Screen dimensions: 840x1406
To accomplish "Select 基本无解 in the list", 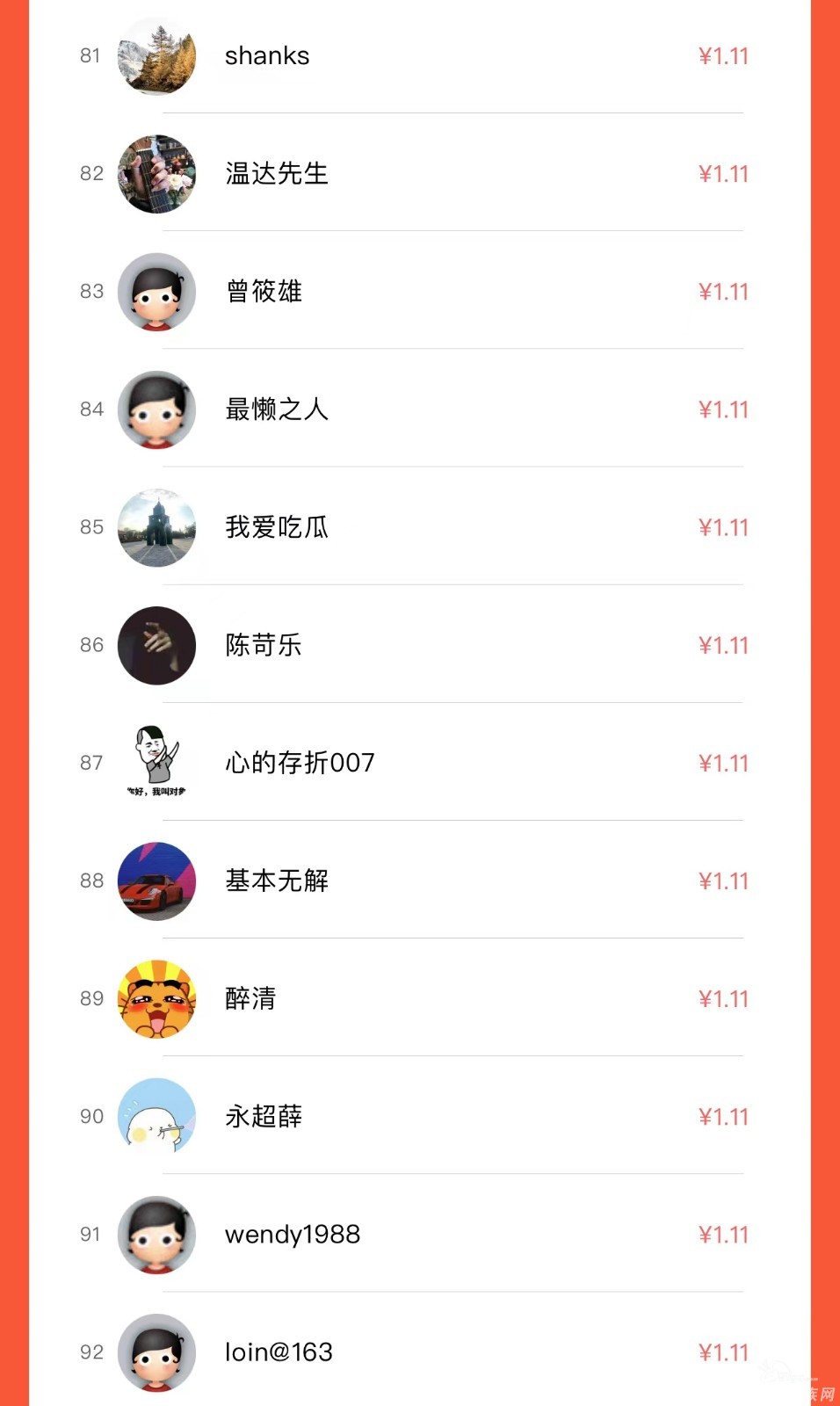I will pos(276,881).
